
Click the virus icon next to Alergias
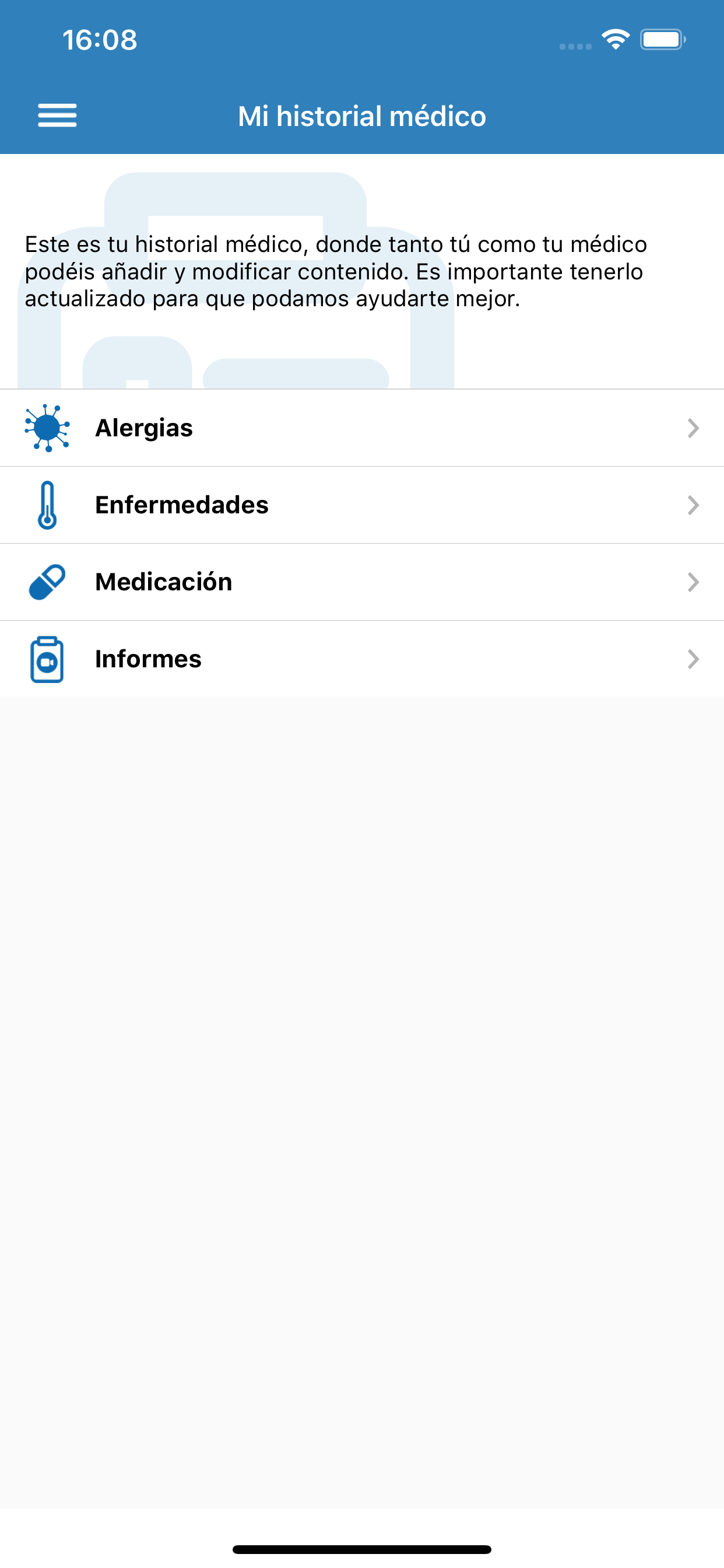point(47,428)
